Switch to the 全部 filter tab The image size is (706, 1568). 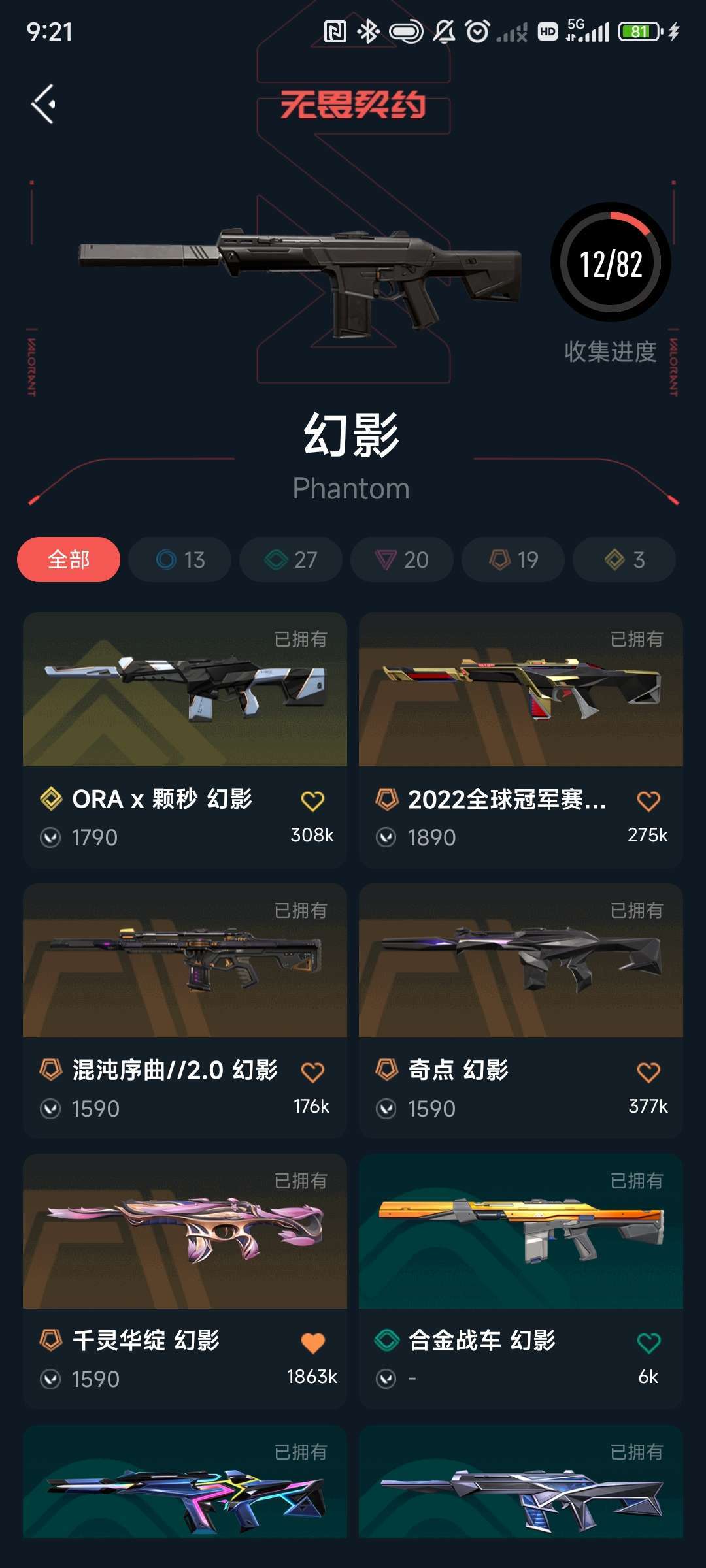click(68, 560)
